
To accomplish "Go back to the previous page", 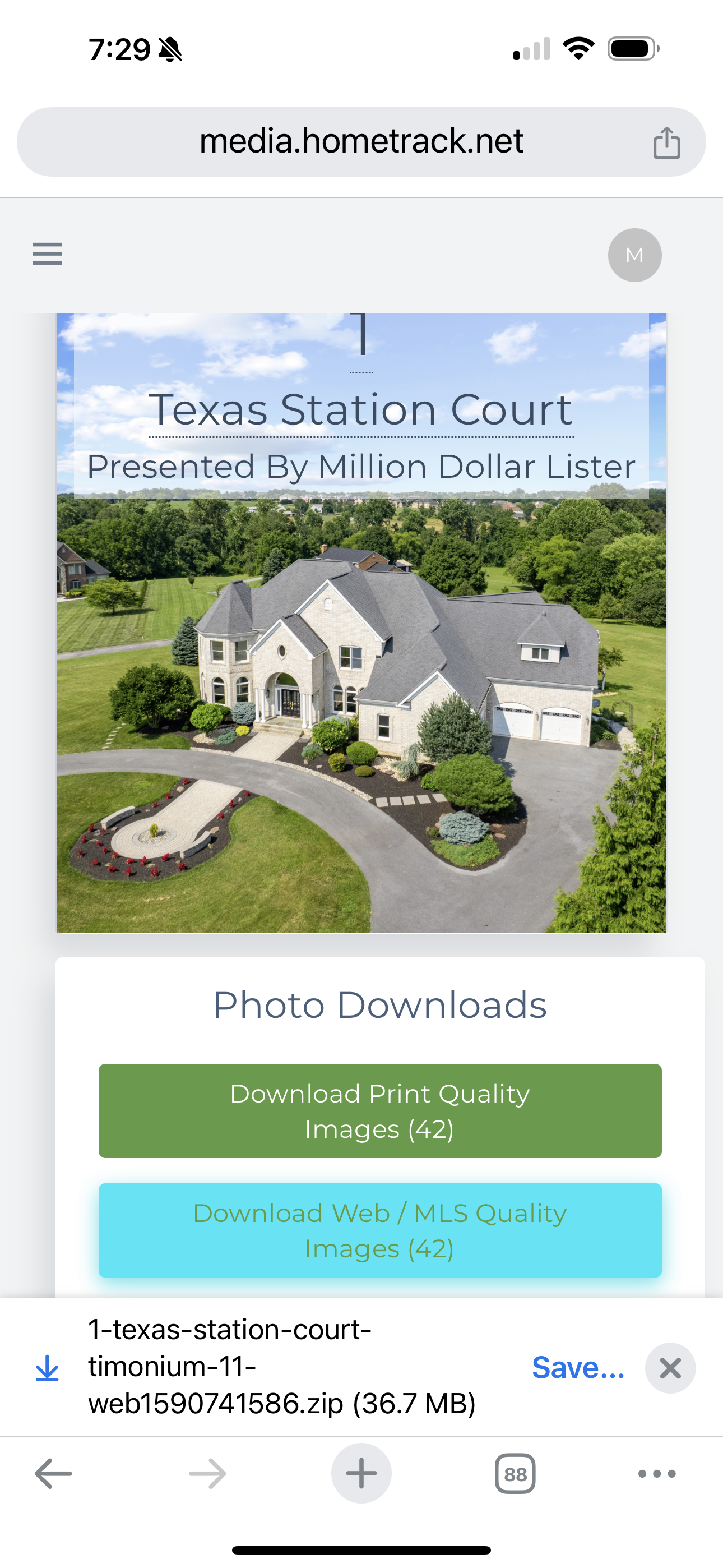I will coord(54,1474).
